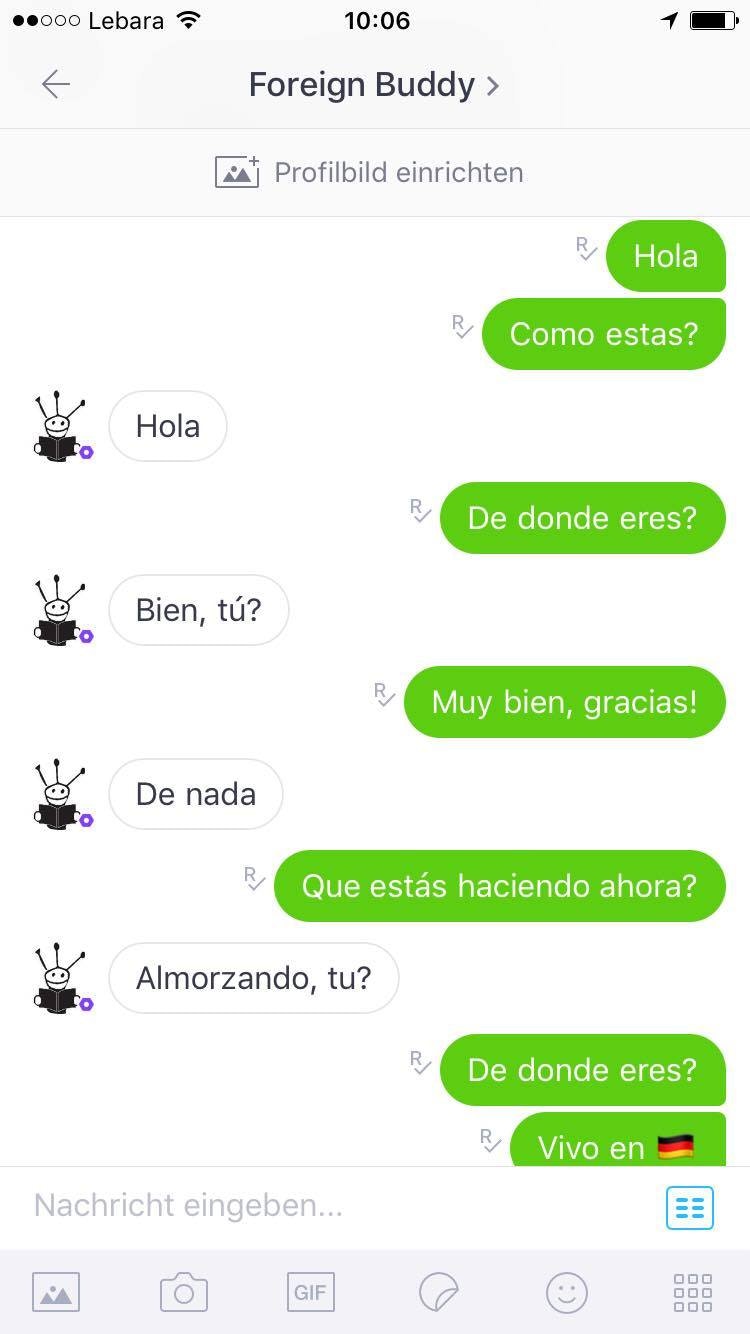The width and height of the screenshot is (750, 1334).
Task: Open the GIF search
Action: (310, 1292)
